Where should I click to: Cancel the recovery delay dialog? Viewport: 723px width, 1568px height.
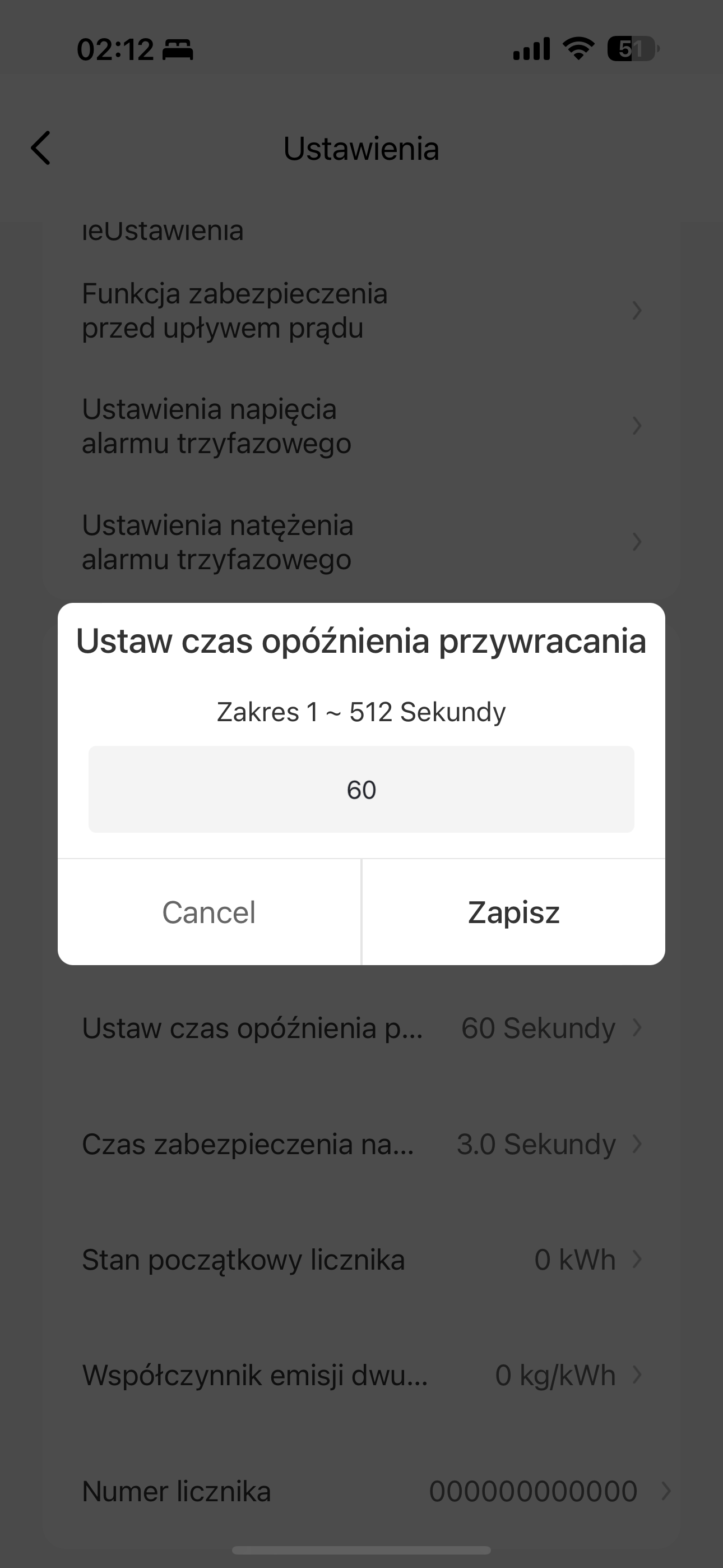click(208, 912)
